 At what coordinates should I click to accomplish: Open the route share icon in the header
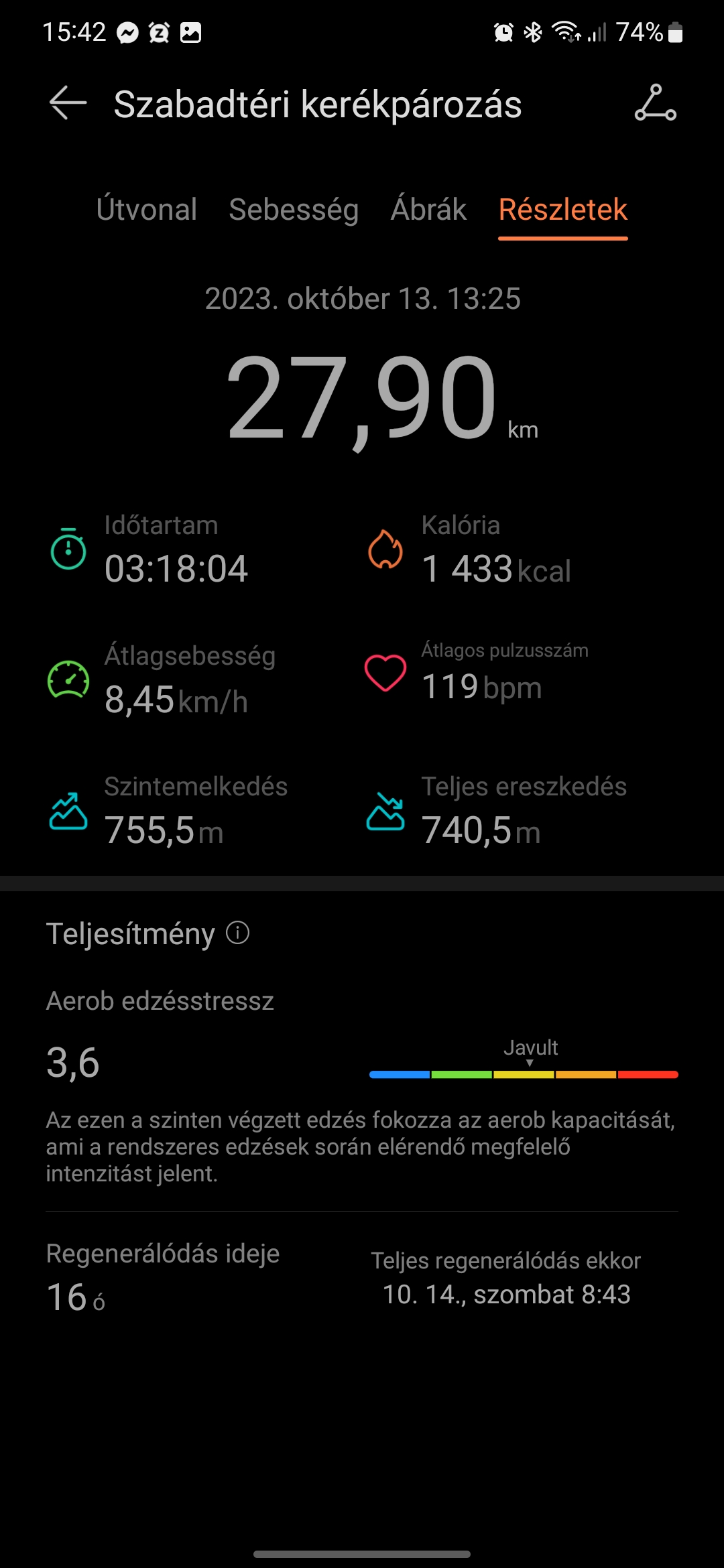coord(656,103)
